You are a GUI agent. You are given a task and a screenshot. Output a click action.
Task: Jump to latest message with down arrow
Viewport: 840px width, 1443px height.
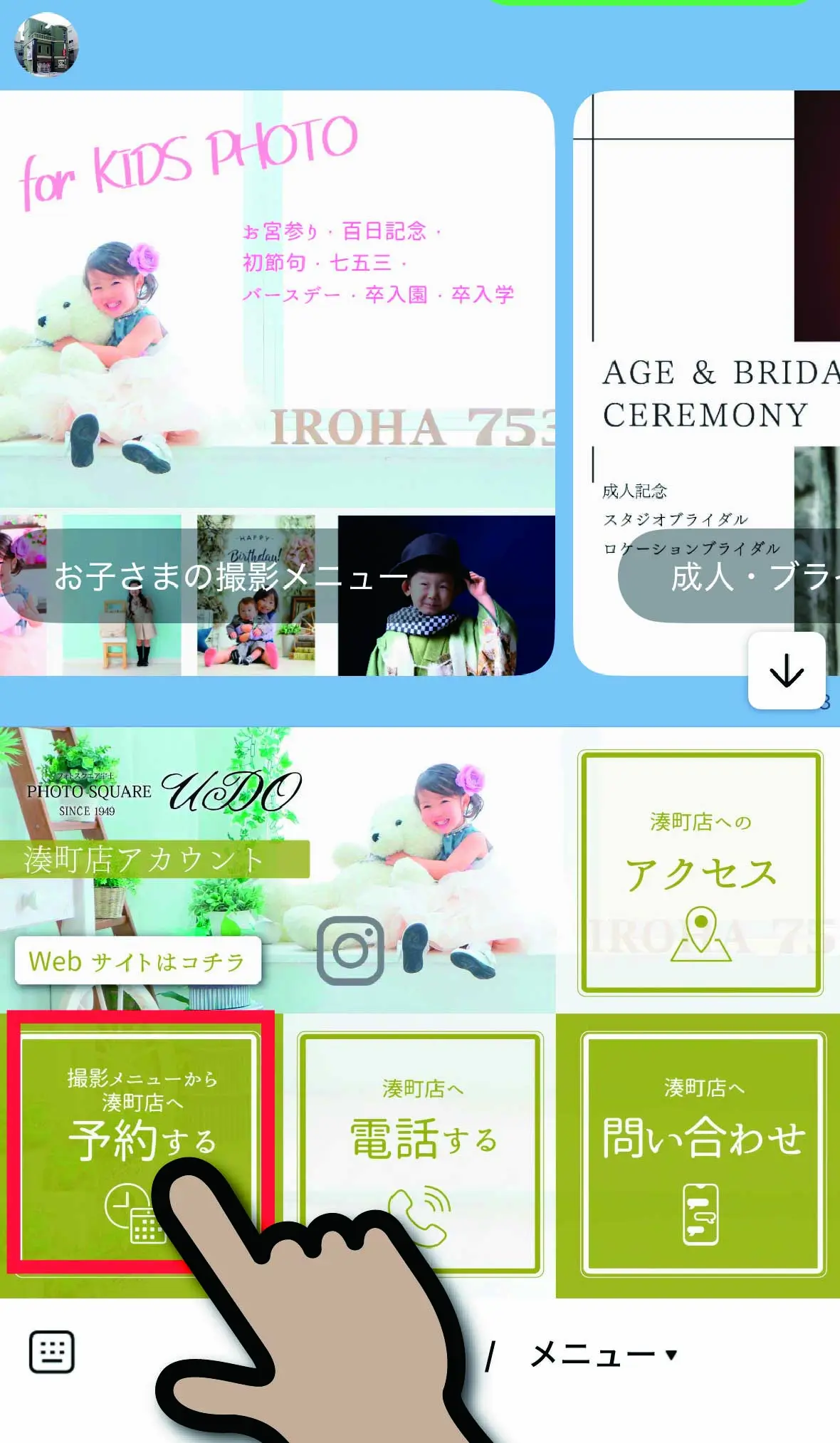(787, 670)
